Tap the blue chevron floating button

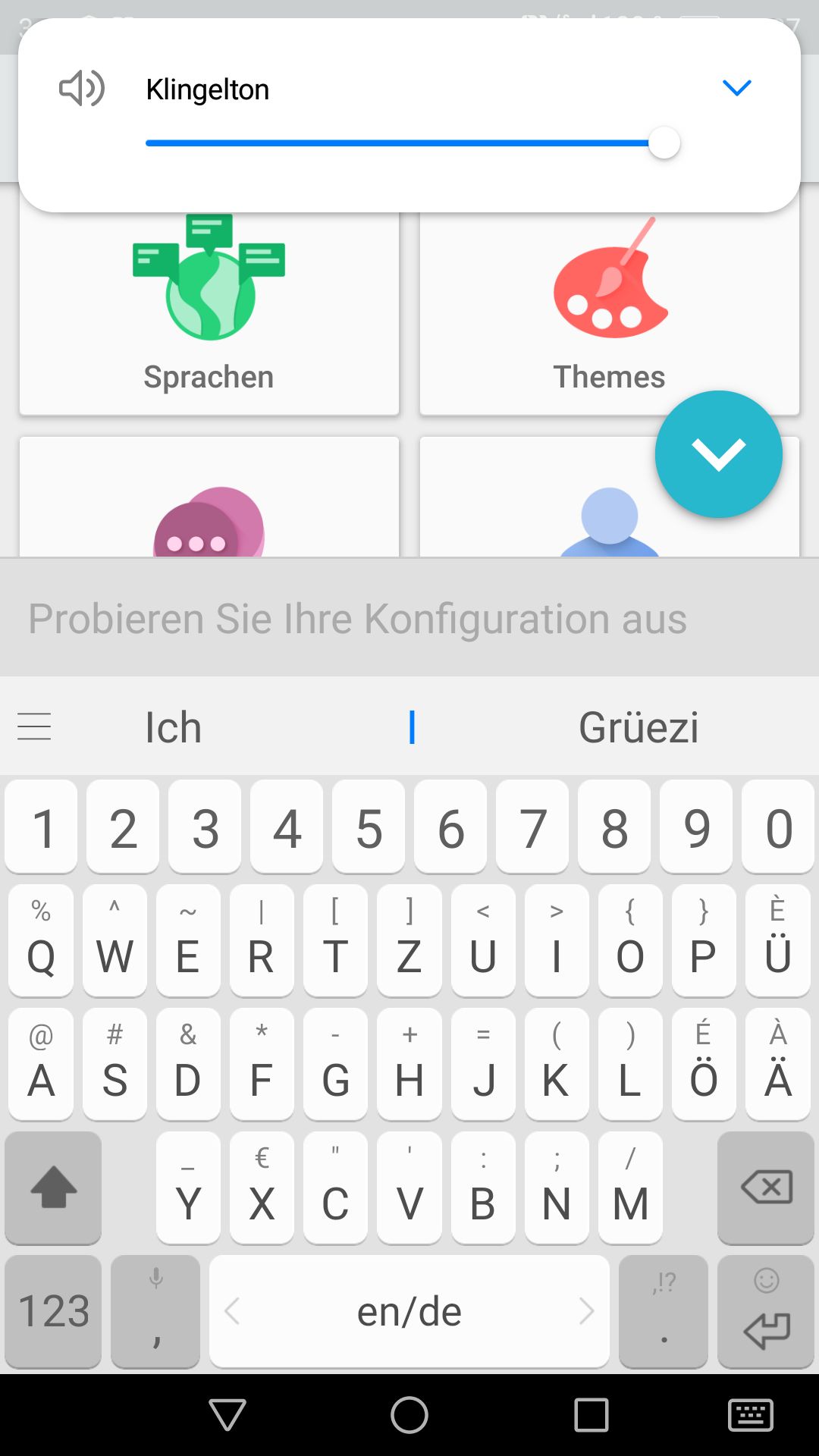coord(718,454)
